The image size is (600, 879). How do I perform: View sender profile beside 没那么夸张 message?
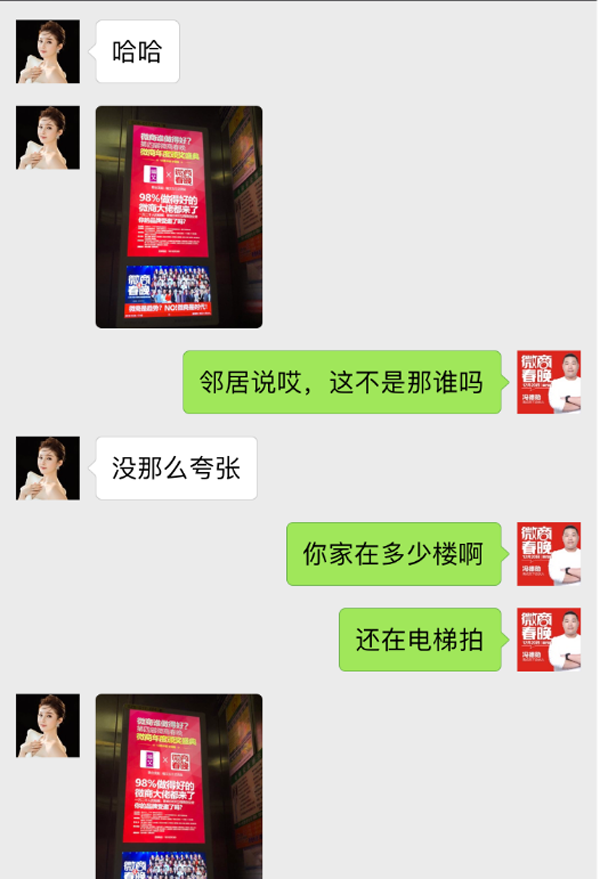tap(48, 468)
